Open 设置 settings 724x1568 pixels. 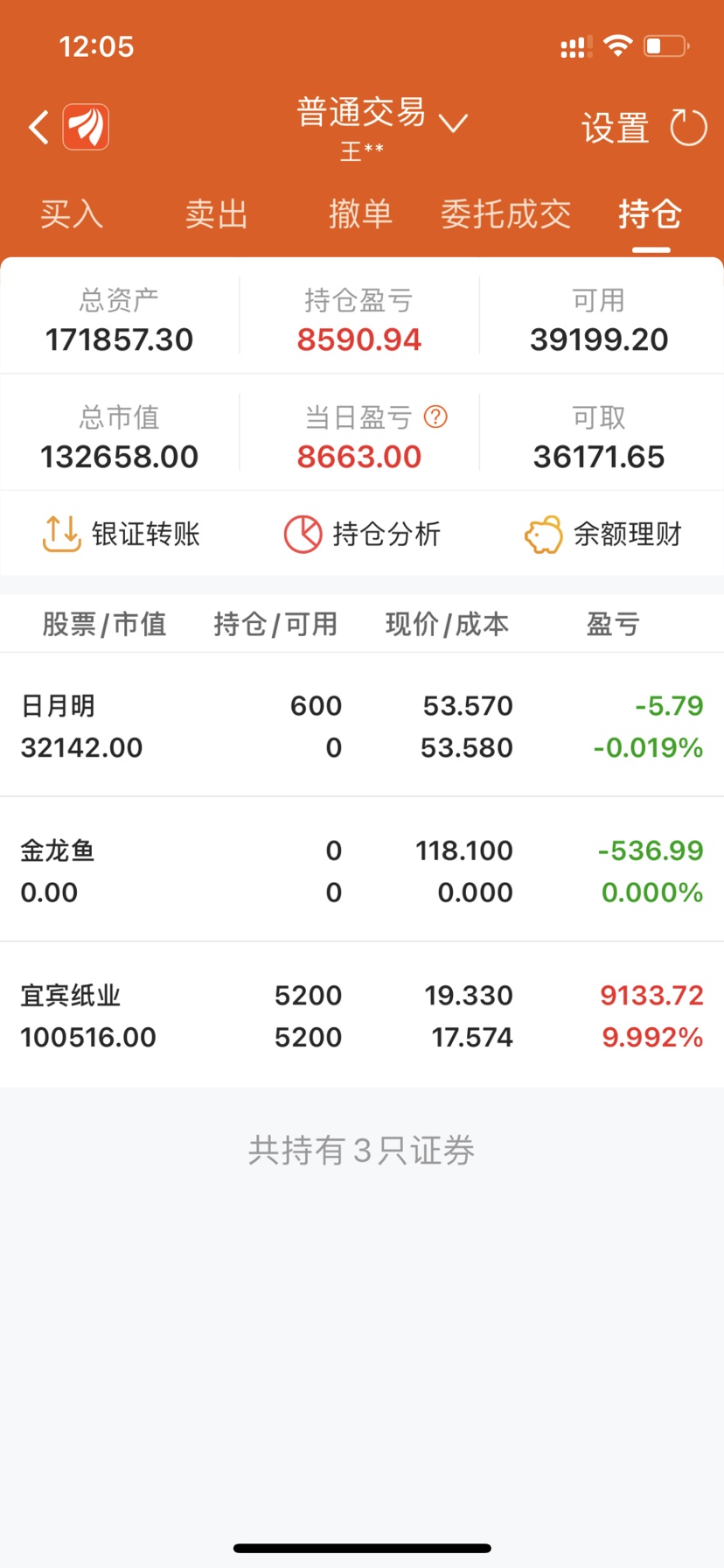click(x=616, y=129)
